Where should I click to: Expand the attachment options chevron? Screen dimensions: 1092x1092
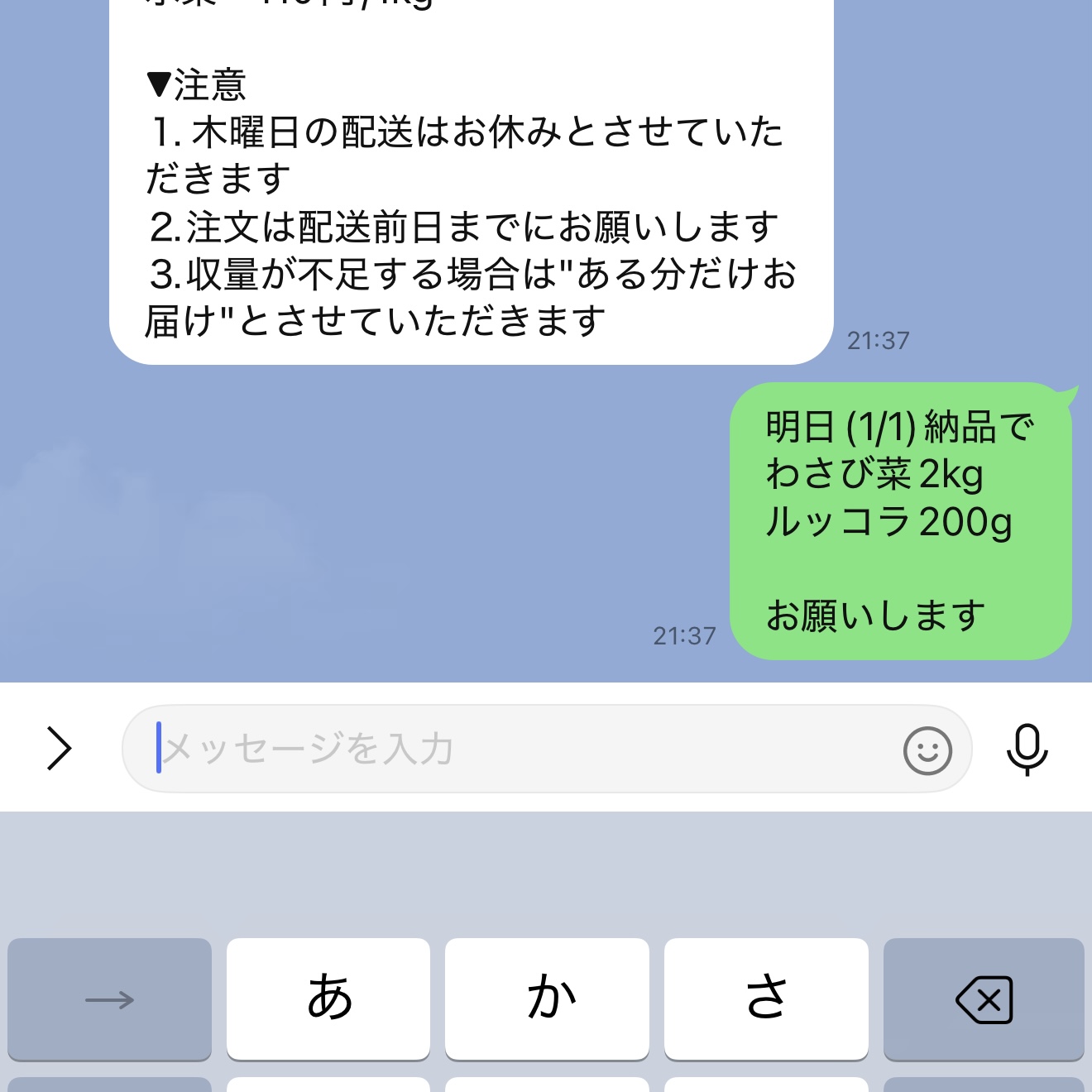pyautogui.click(x=59, y=749)
